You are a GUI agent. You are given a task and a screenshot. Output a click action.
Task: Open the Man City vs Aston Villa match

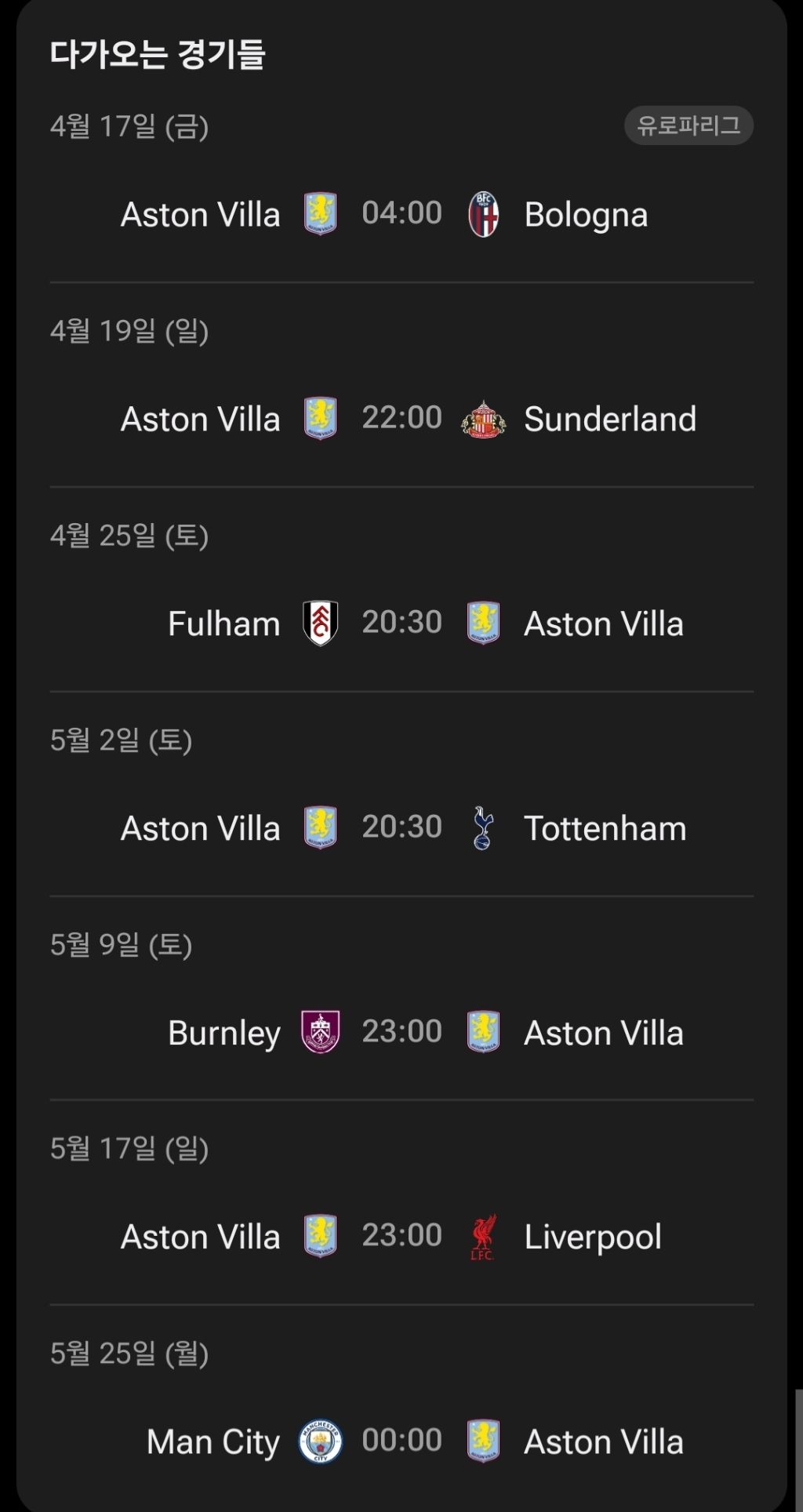click(x=401, y=1441)
